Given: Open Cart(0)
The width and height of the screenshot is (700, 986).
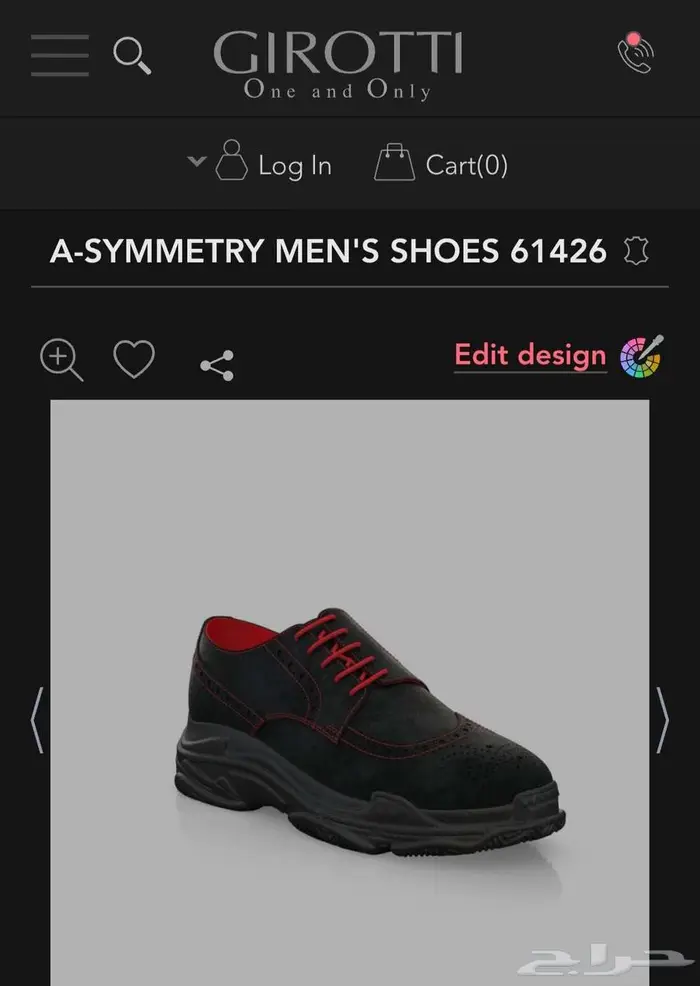Looking at the screenshot, I should [442, 164].
